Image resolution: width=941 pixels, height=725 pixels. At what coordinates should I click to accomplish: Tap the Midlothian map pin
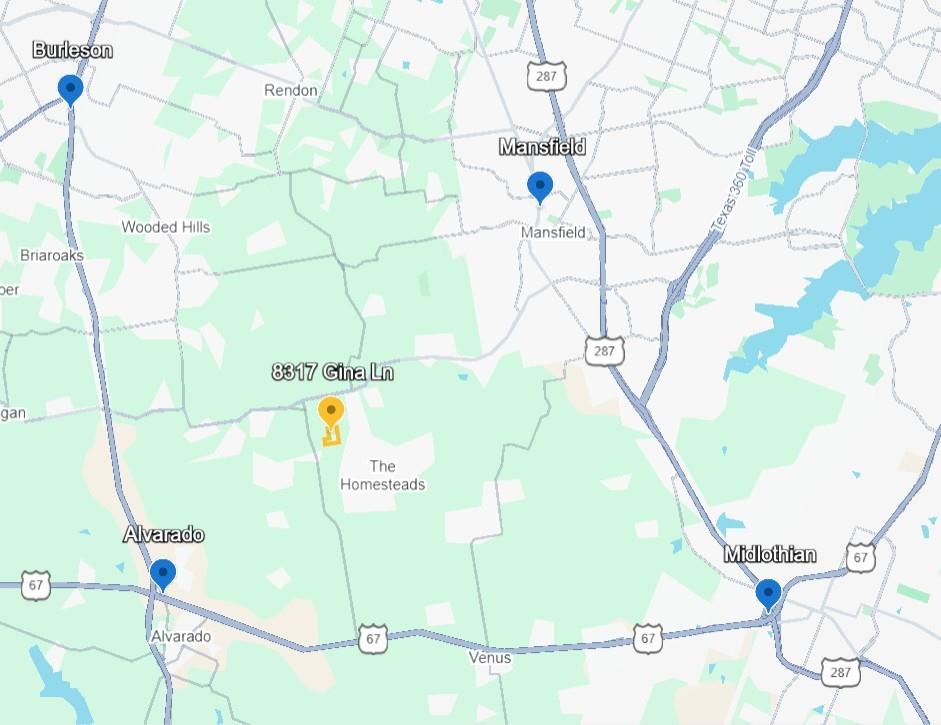768,593
